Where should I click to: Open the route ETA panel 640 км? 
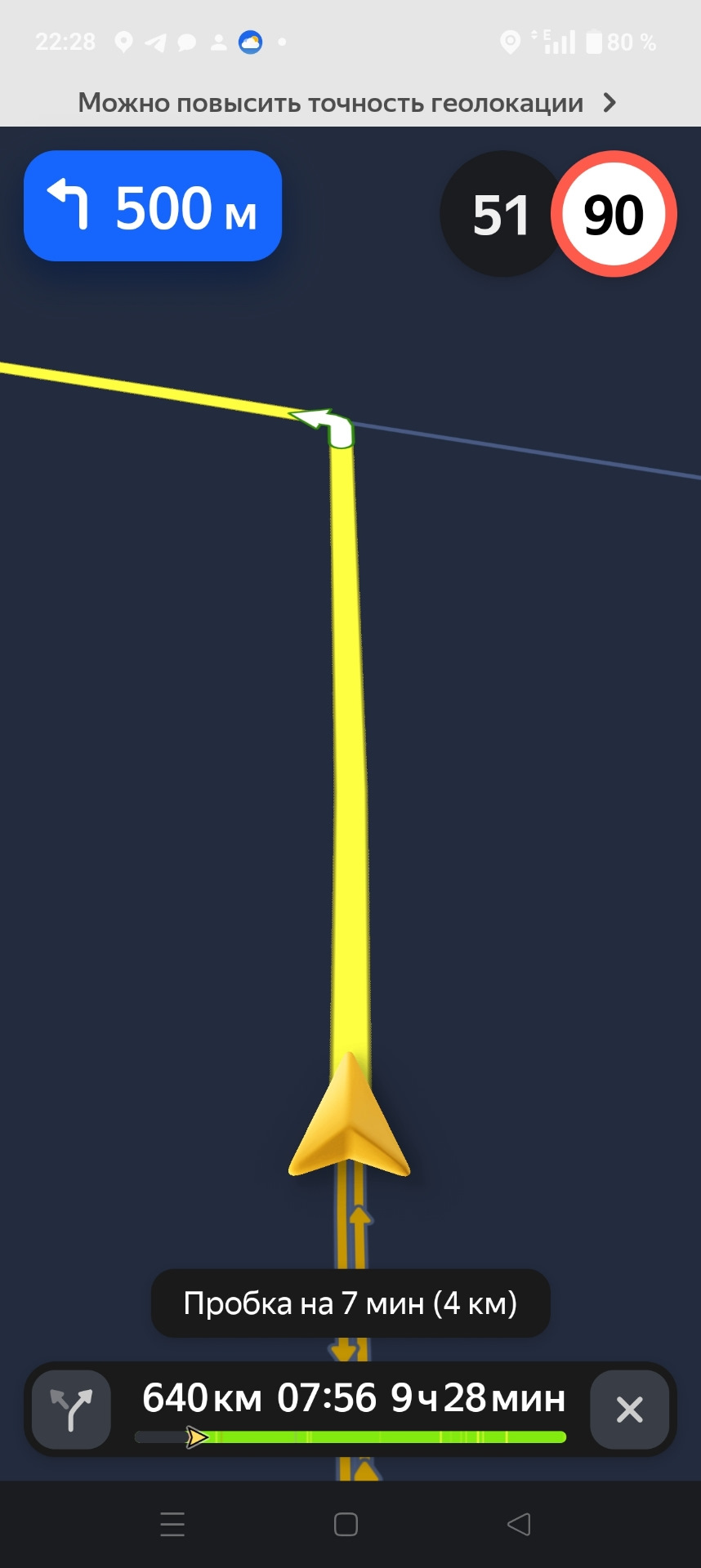click(x=353, y=1398)
